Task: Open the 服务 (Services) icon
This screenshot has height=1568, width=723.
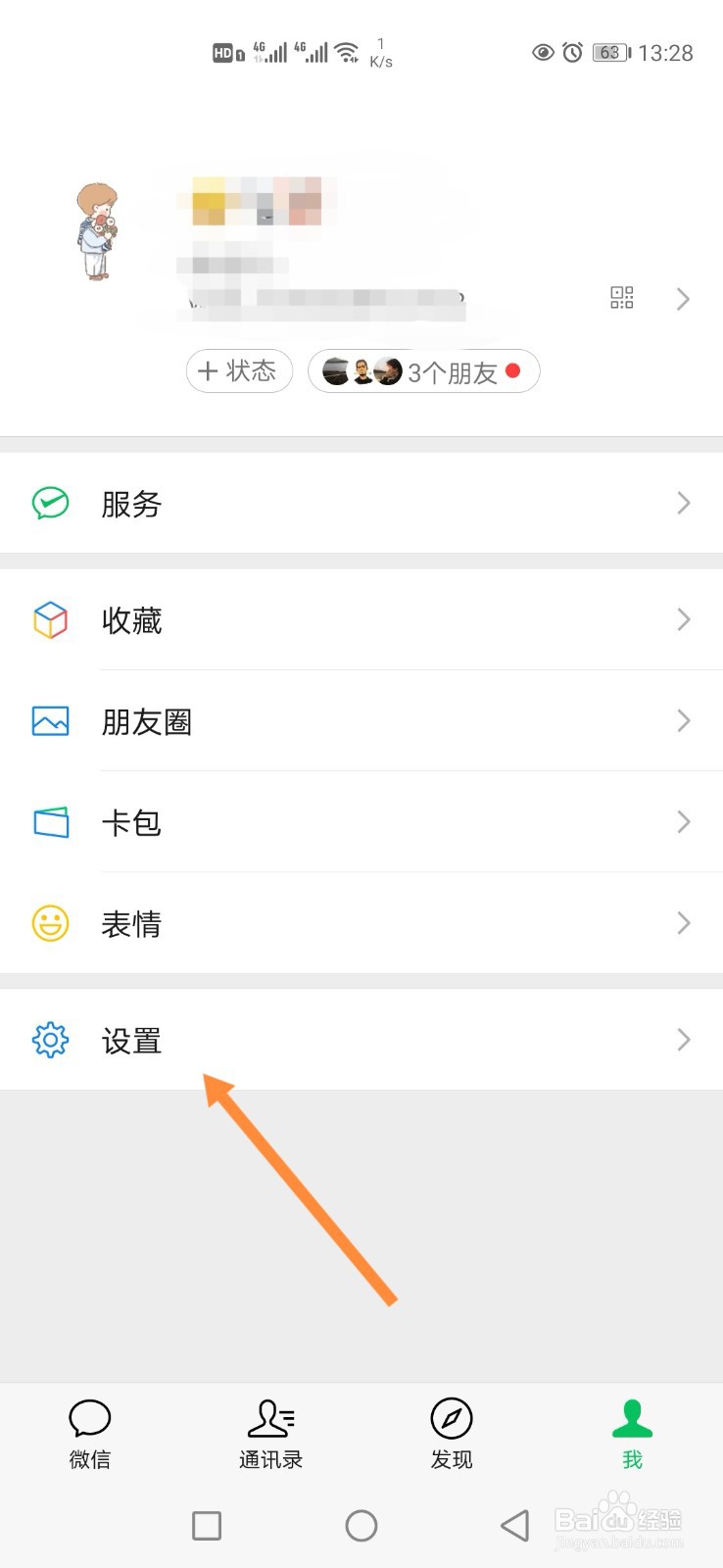Action: point(50,503)
